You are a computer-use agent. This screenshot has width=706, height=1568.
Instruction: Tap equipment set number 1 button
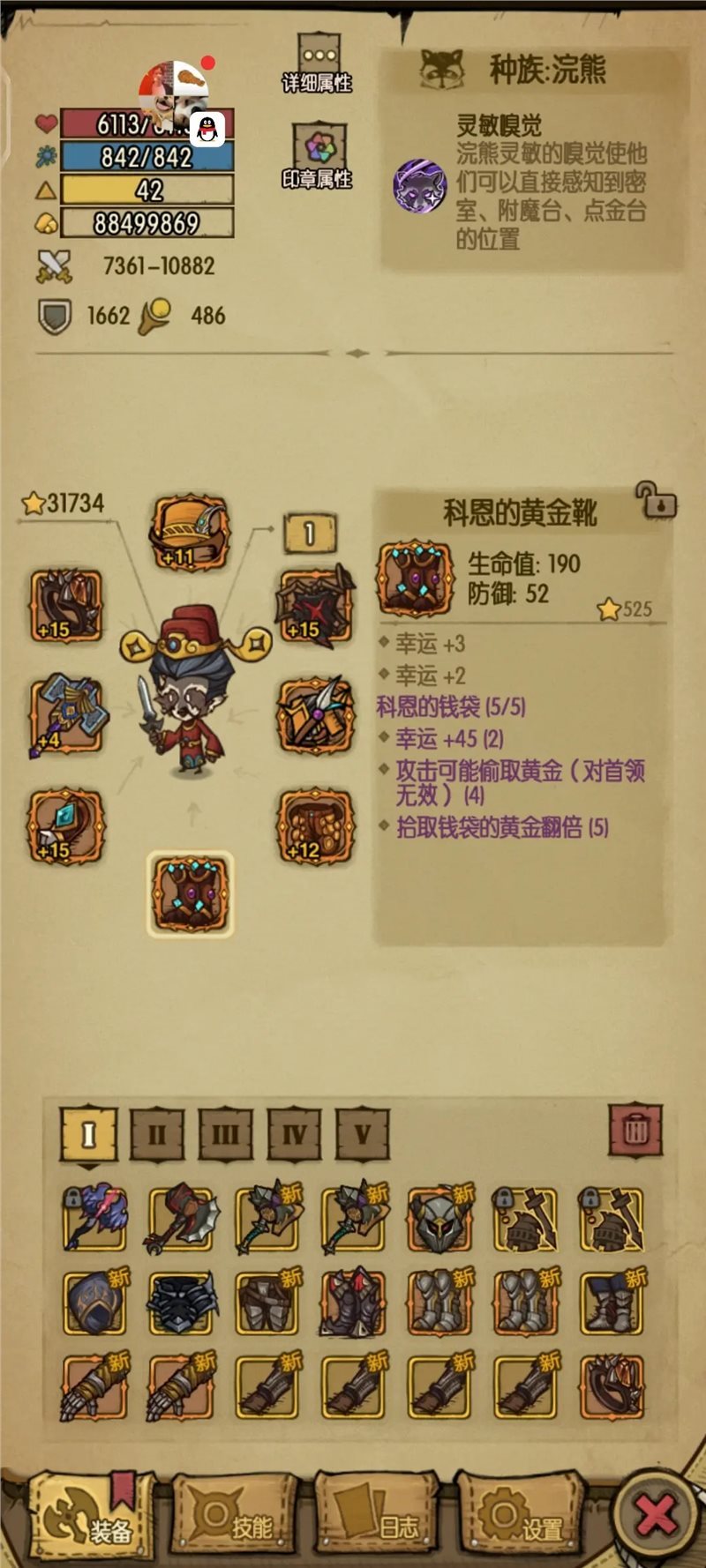(310, 534)
